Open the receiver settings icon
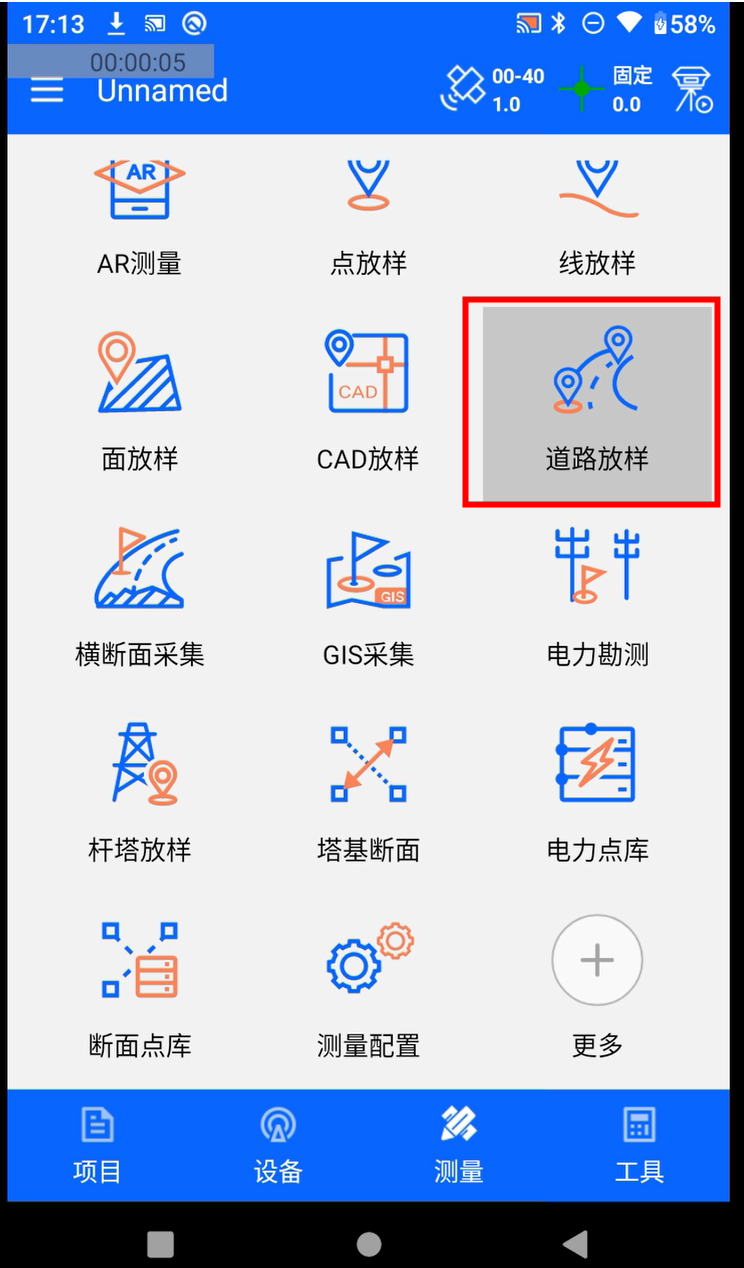This screenshot has width=744, height=1268. (692, 90)
